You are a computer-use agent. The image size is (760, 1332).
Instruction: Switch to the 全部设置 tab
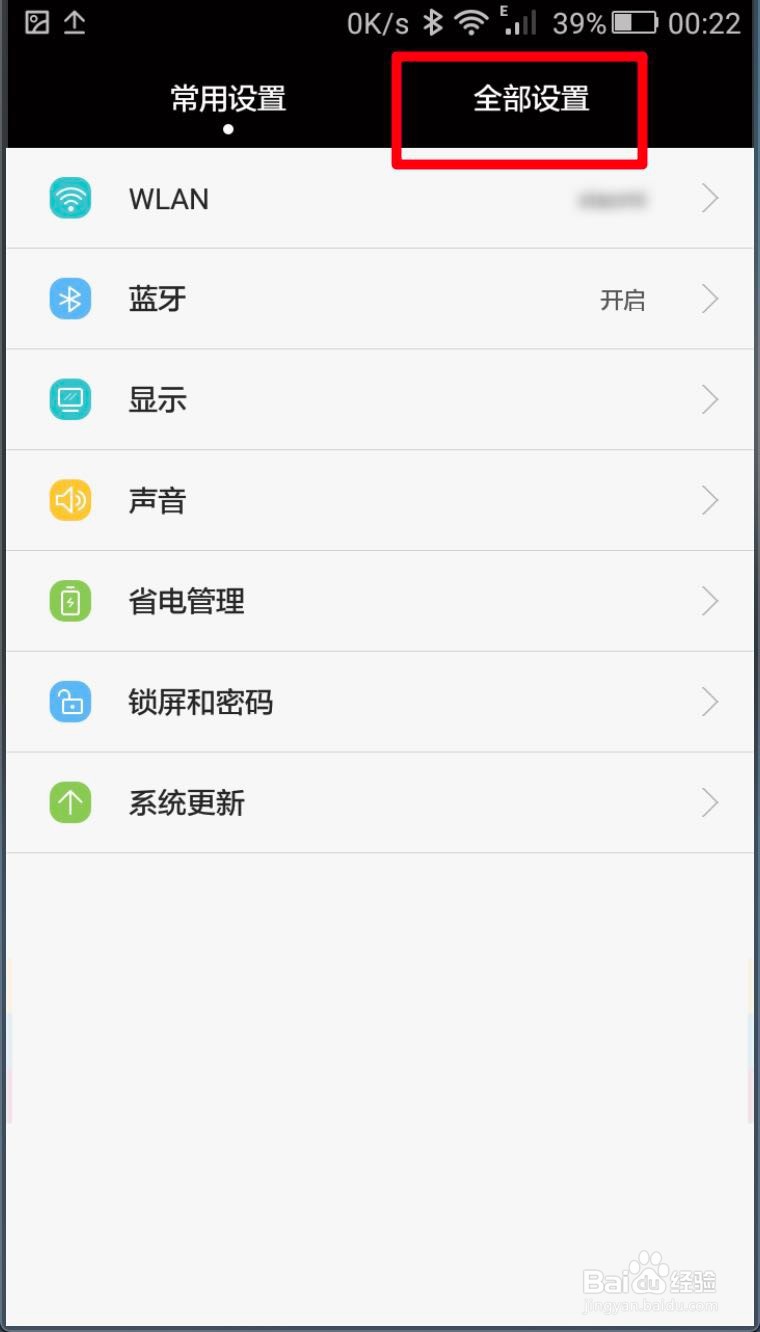[531, 98]
